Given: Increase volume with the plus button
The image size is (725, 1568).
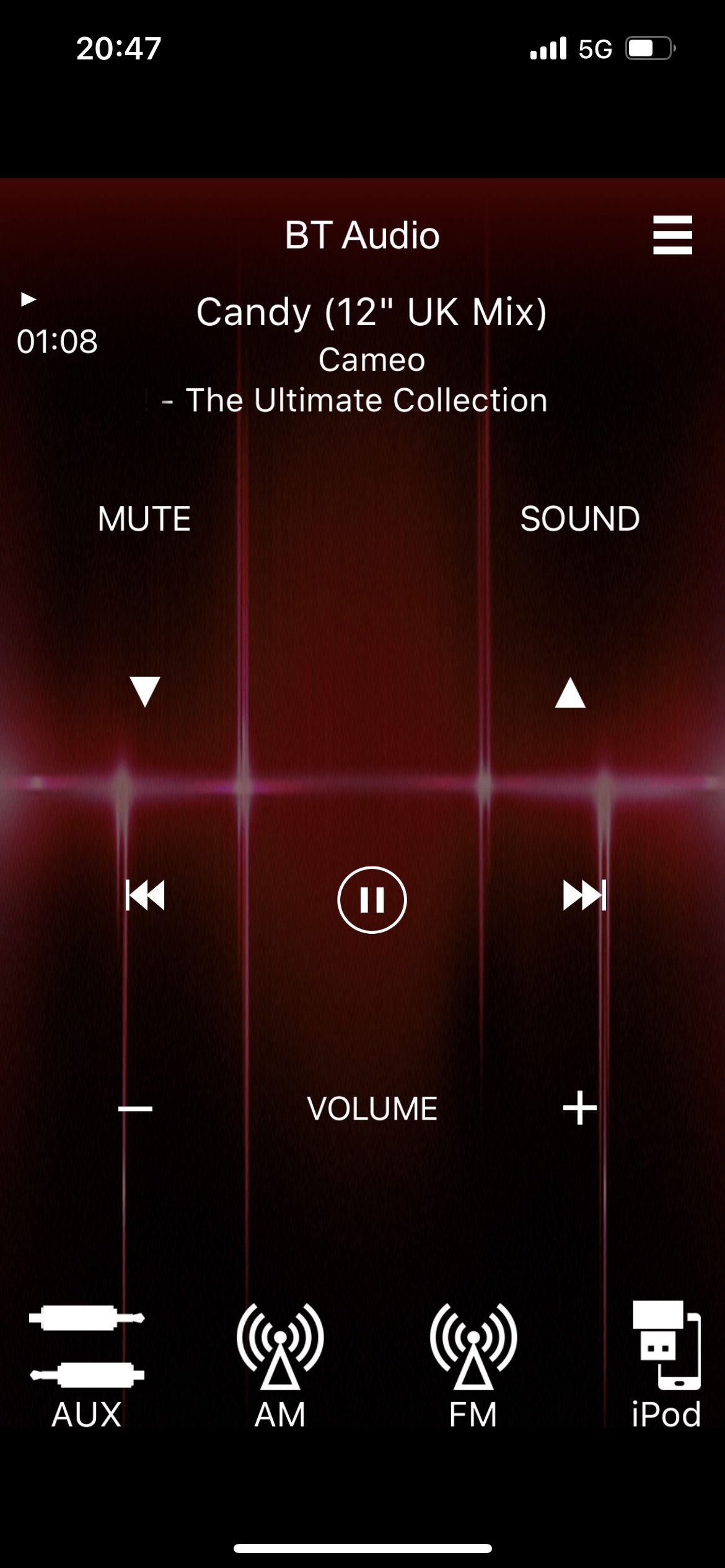Looking at the screenshot, I should pos(580,1107).
